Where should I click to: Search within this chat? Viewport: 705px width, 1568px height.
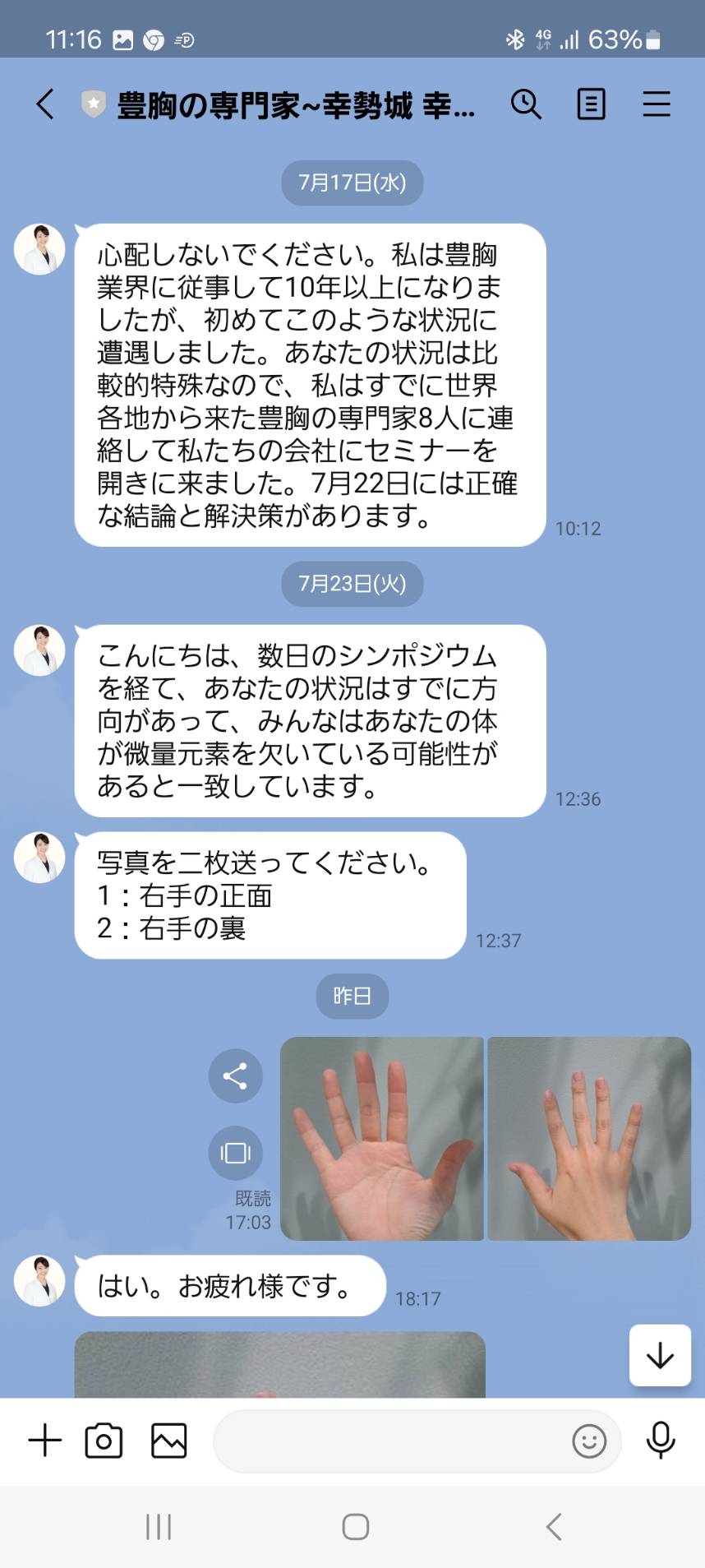coord(526,104)
